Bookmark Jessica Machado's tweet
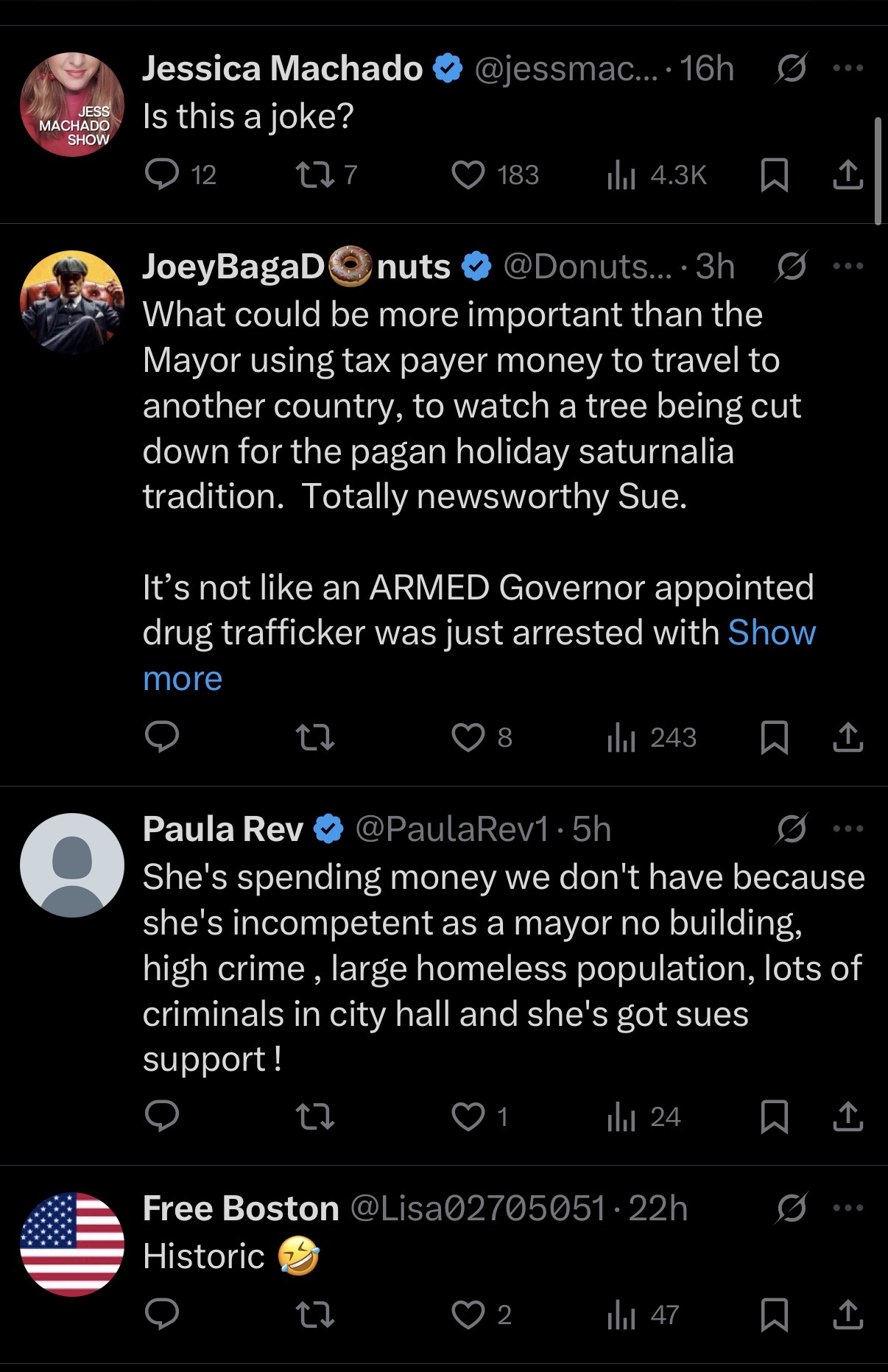The image size is (888, 1372). tap(774, 175)
